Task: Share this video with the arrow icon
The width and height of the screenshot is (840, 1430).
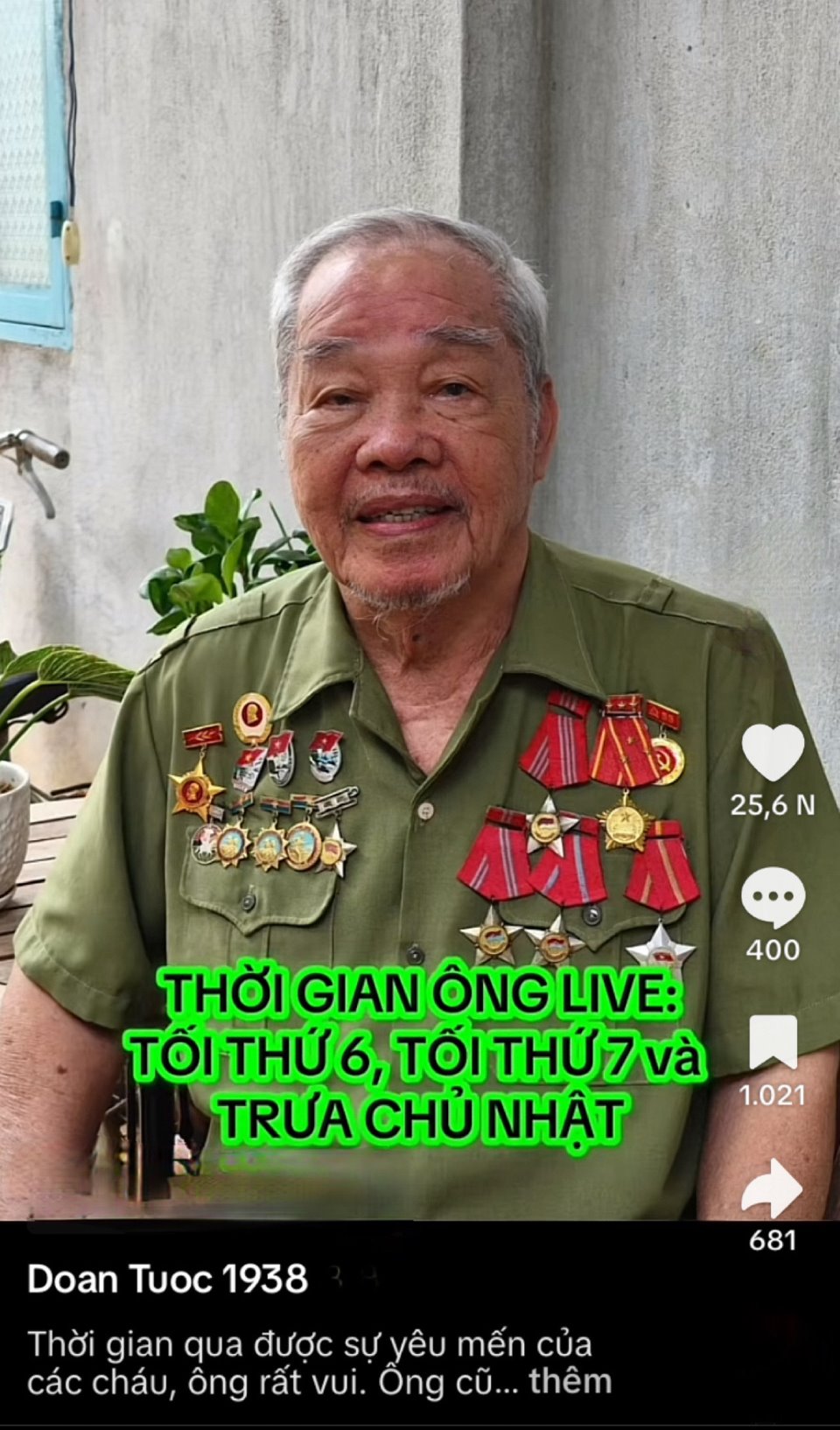Action: [773, 1188]
